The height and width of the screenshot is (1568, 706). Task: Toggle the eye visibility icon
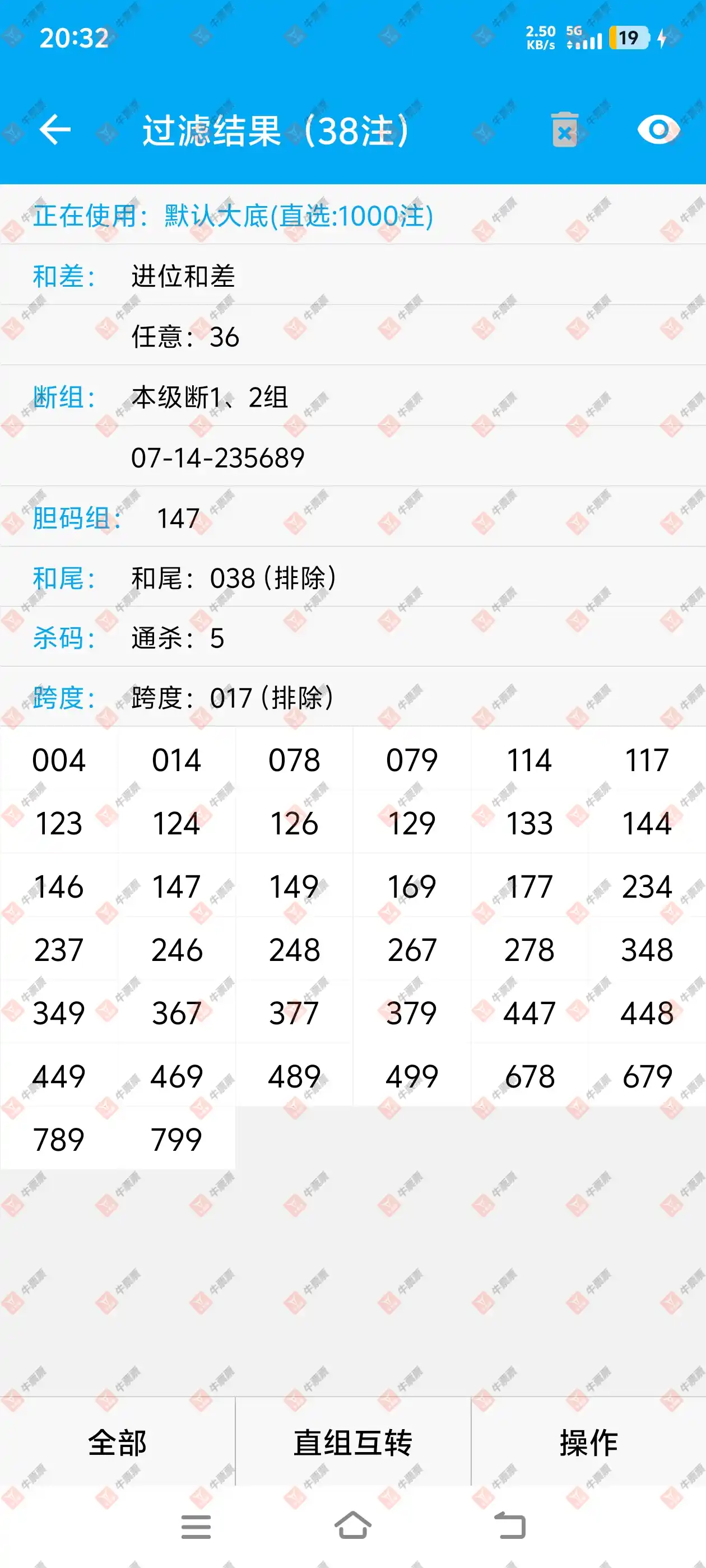click(x=658, y=130)
